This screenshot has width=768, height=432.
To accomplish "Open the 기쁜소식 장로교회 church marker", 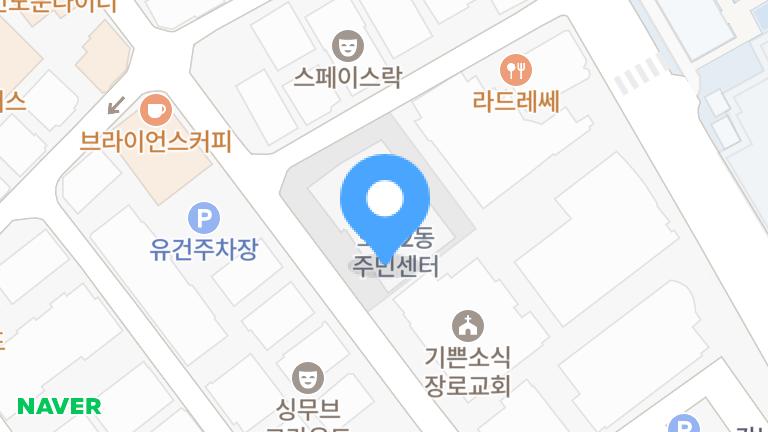I will (x=468, y=326).
